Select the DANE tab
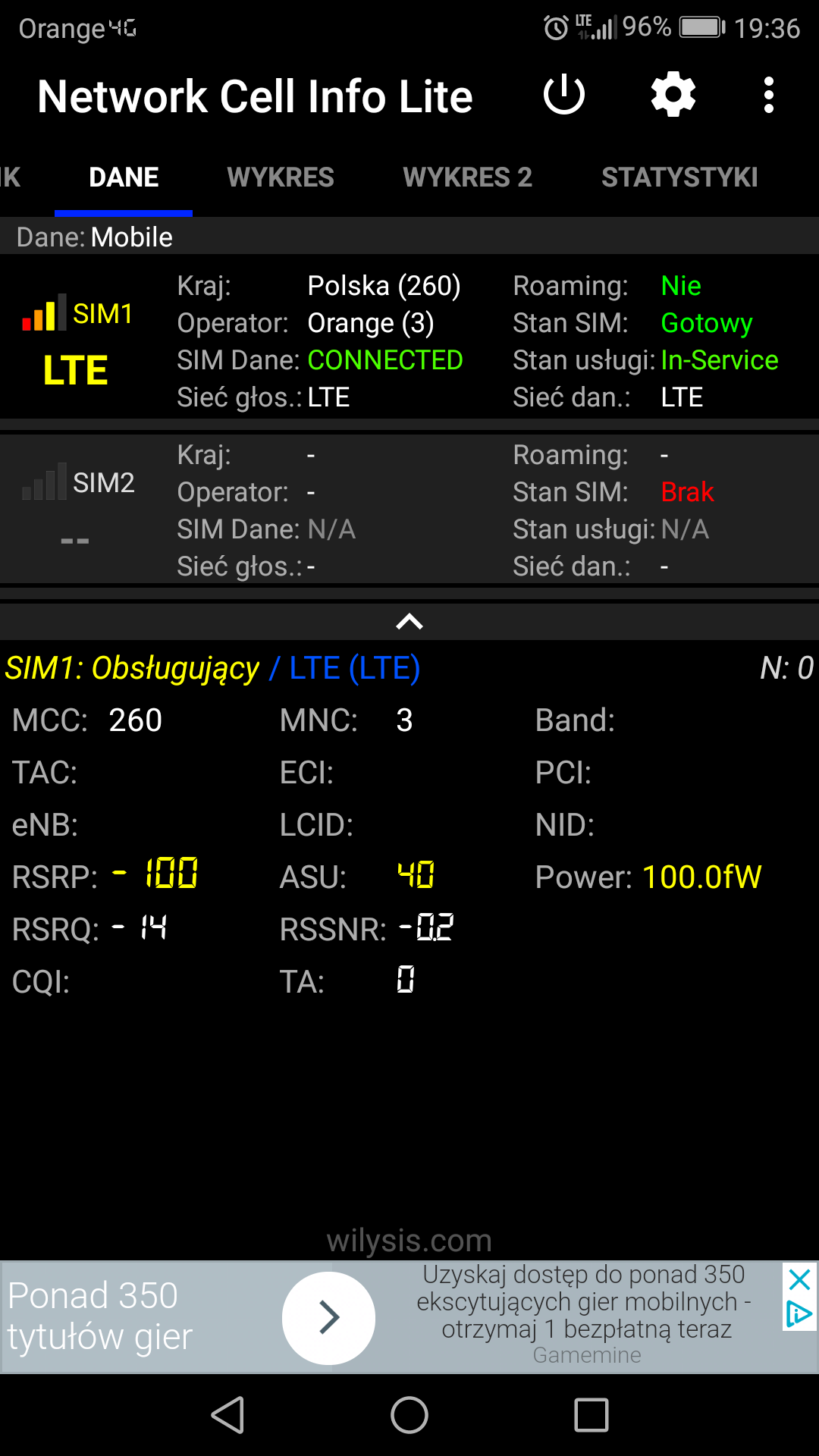Viewport: 819px width, 1456px height. coord(124,177)
